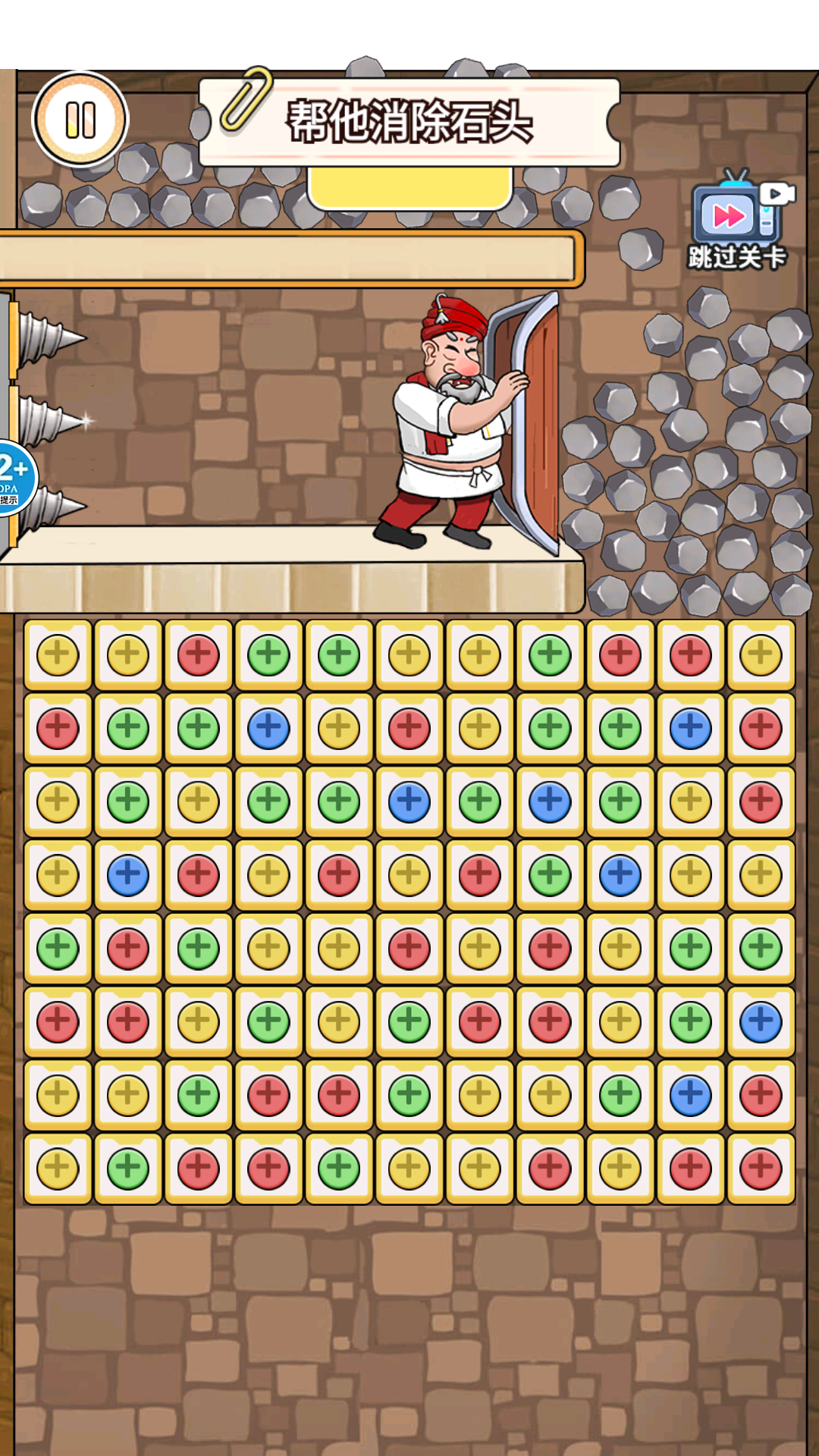Tap the red screw tile in the grid's bottom-right corner
Image resolution: width=819 pixels, height=1456 pixels.
[x=761, y=1168]
